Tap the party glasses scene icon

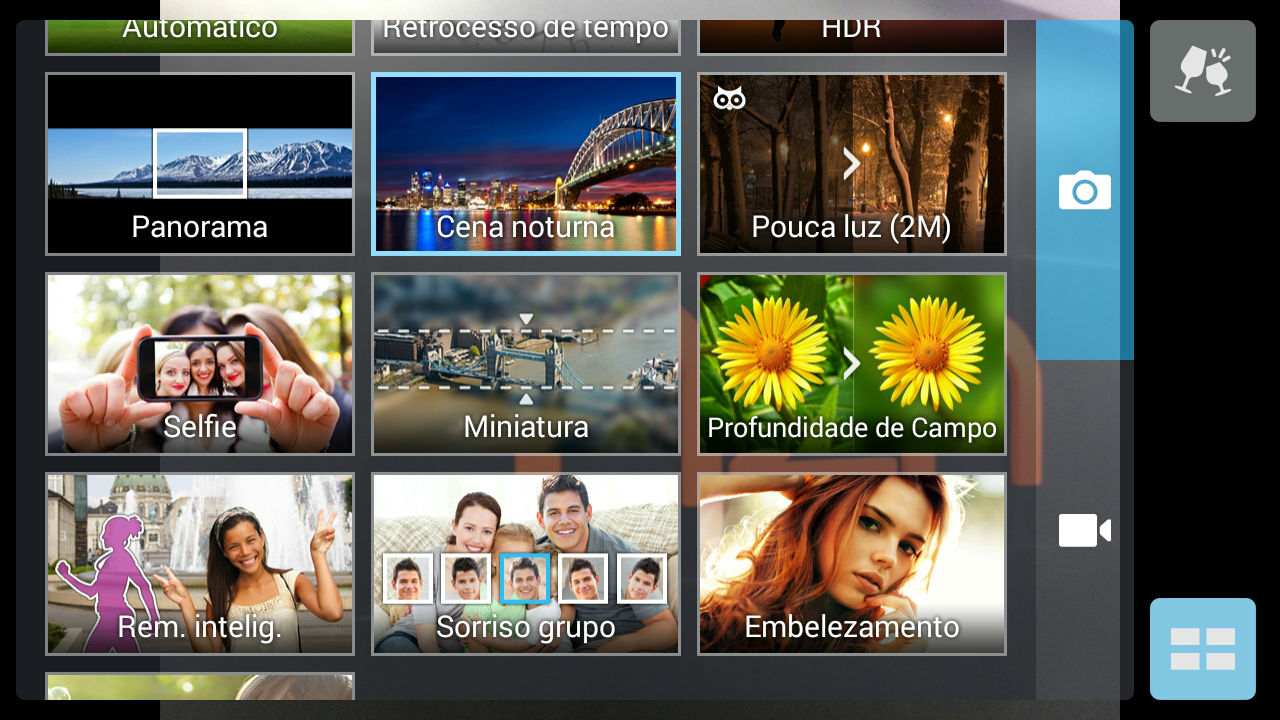[x=1202, y=71]
